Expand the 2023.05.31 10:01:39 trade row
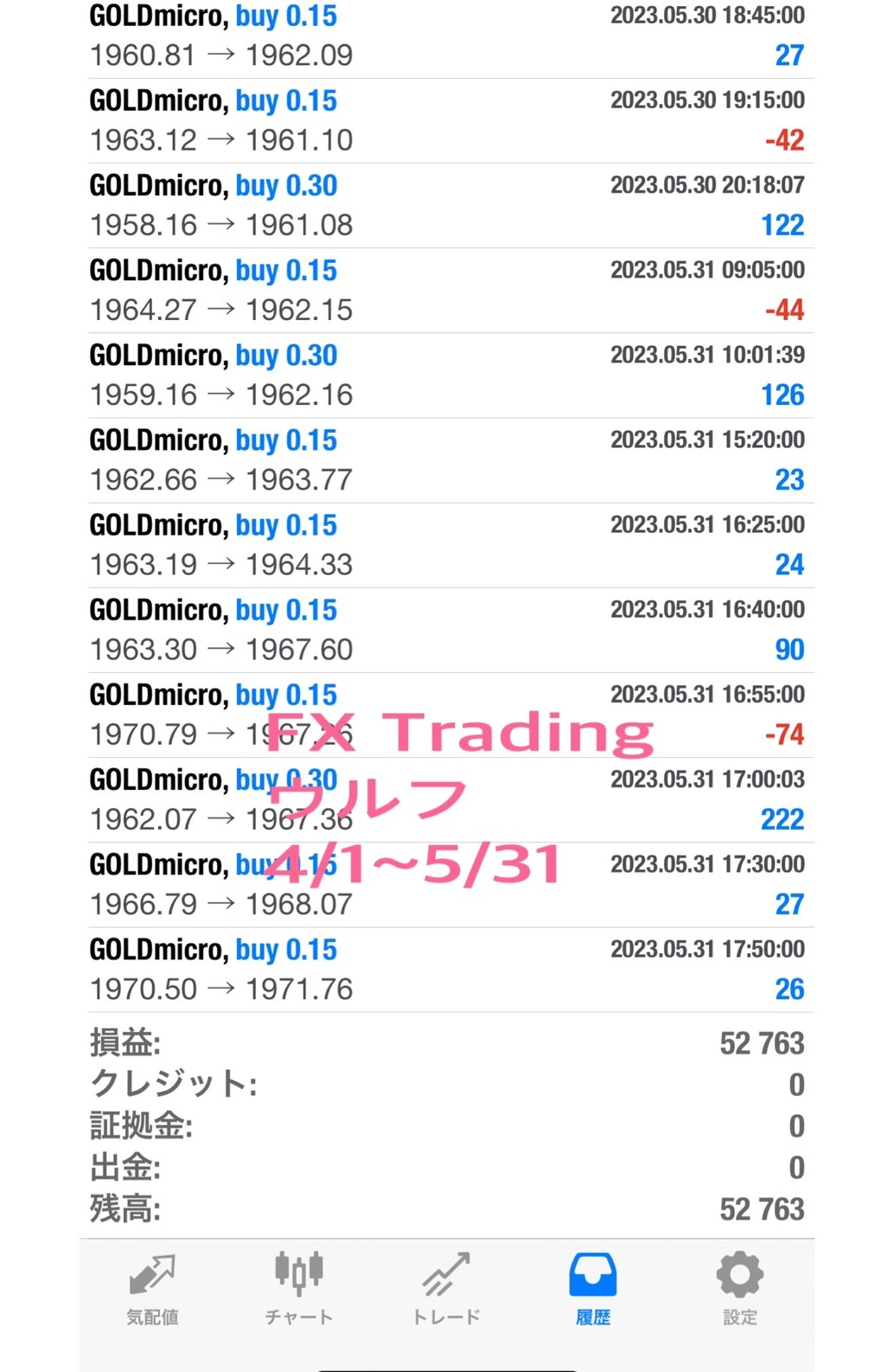 pos(446,375)
